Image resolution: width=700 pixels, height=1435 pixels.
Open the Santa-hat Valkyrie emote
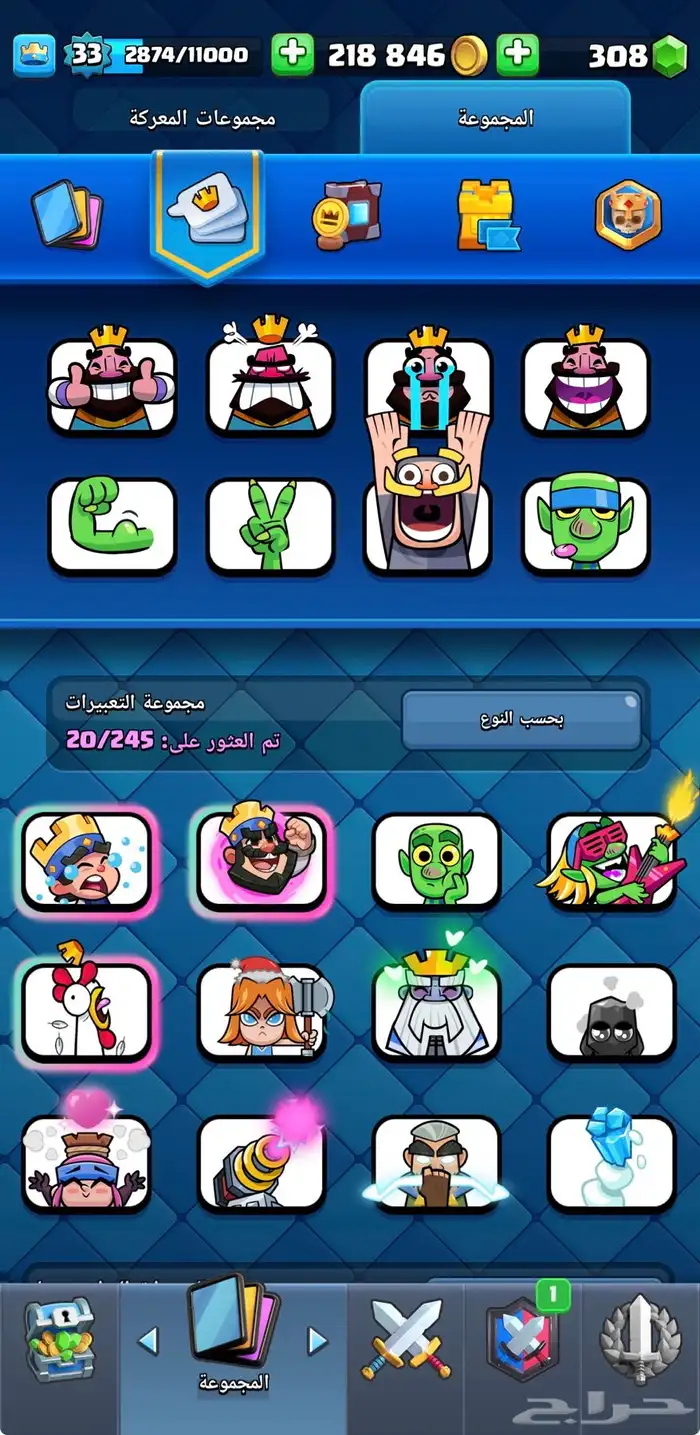tap(262, 1010)
